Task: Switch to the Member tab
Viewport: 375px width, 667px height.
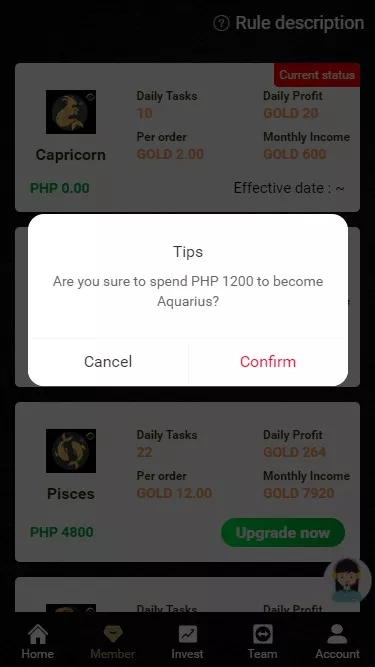Action: 113,642
